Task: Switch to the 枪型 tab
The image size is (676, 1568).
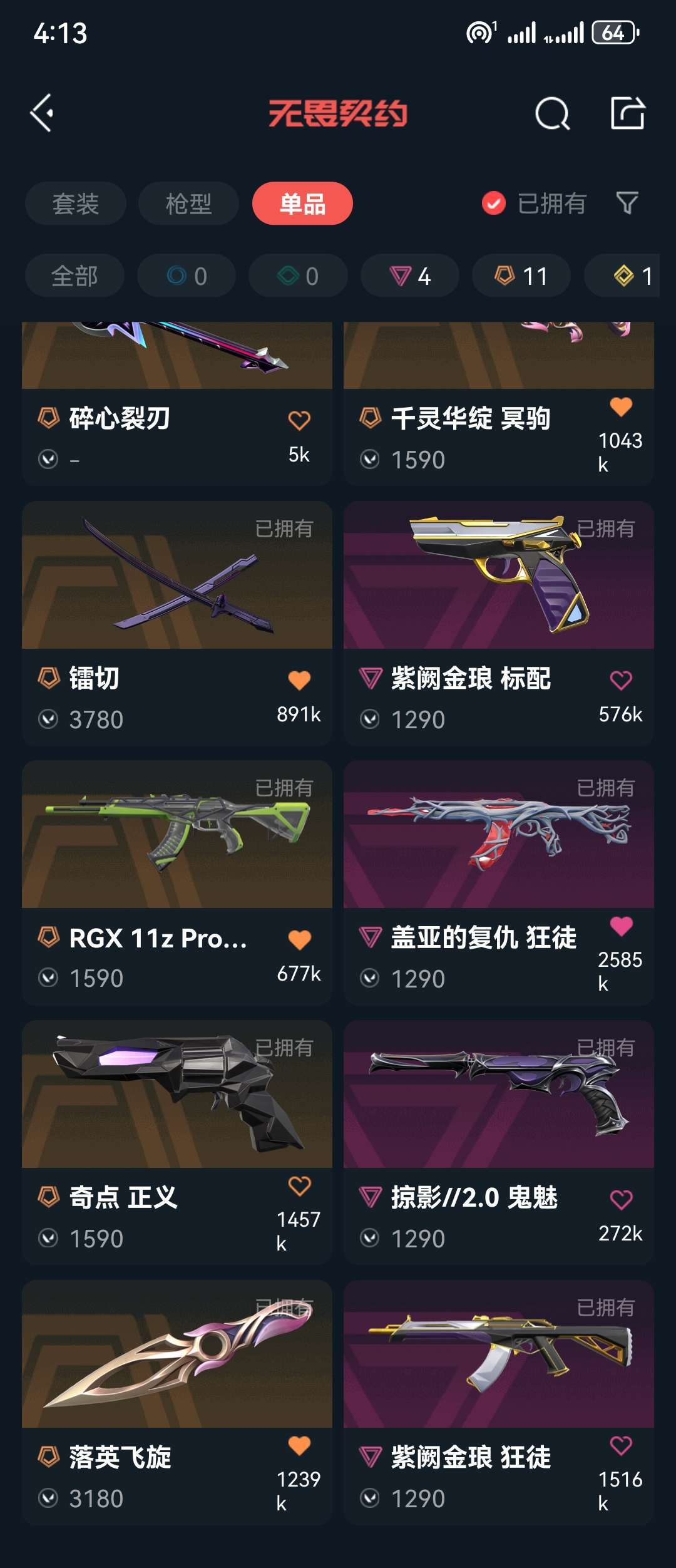Action: click(x=188, y=204)
